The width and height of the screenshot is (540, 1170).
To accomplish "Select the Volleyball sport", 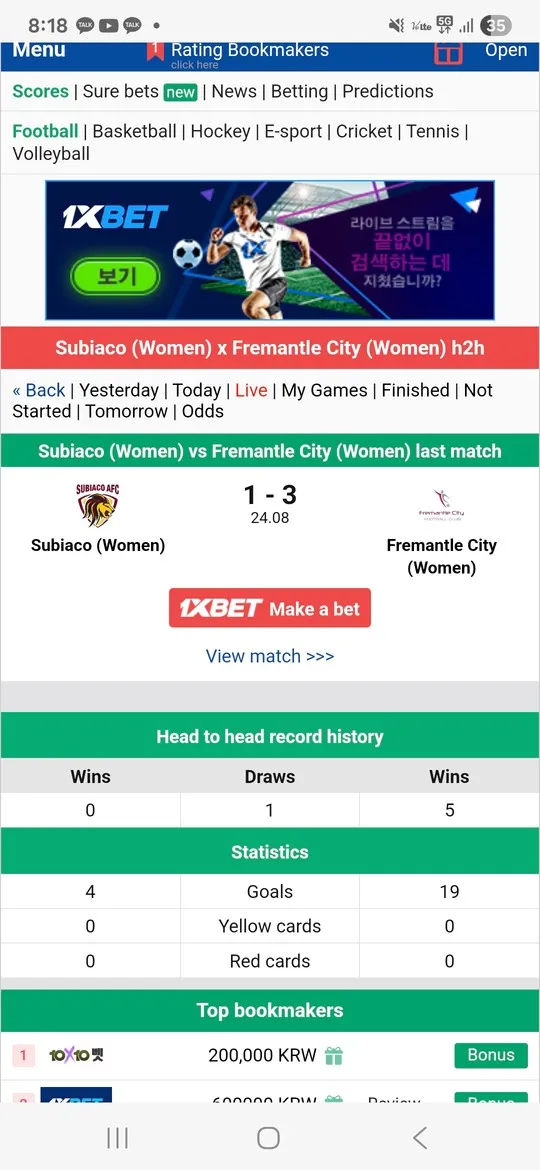I will coord(51,154).
